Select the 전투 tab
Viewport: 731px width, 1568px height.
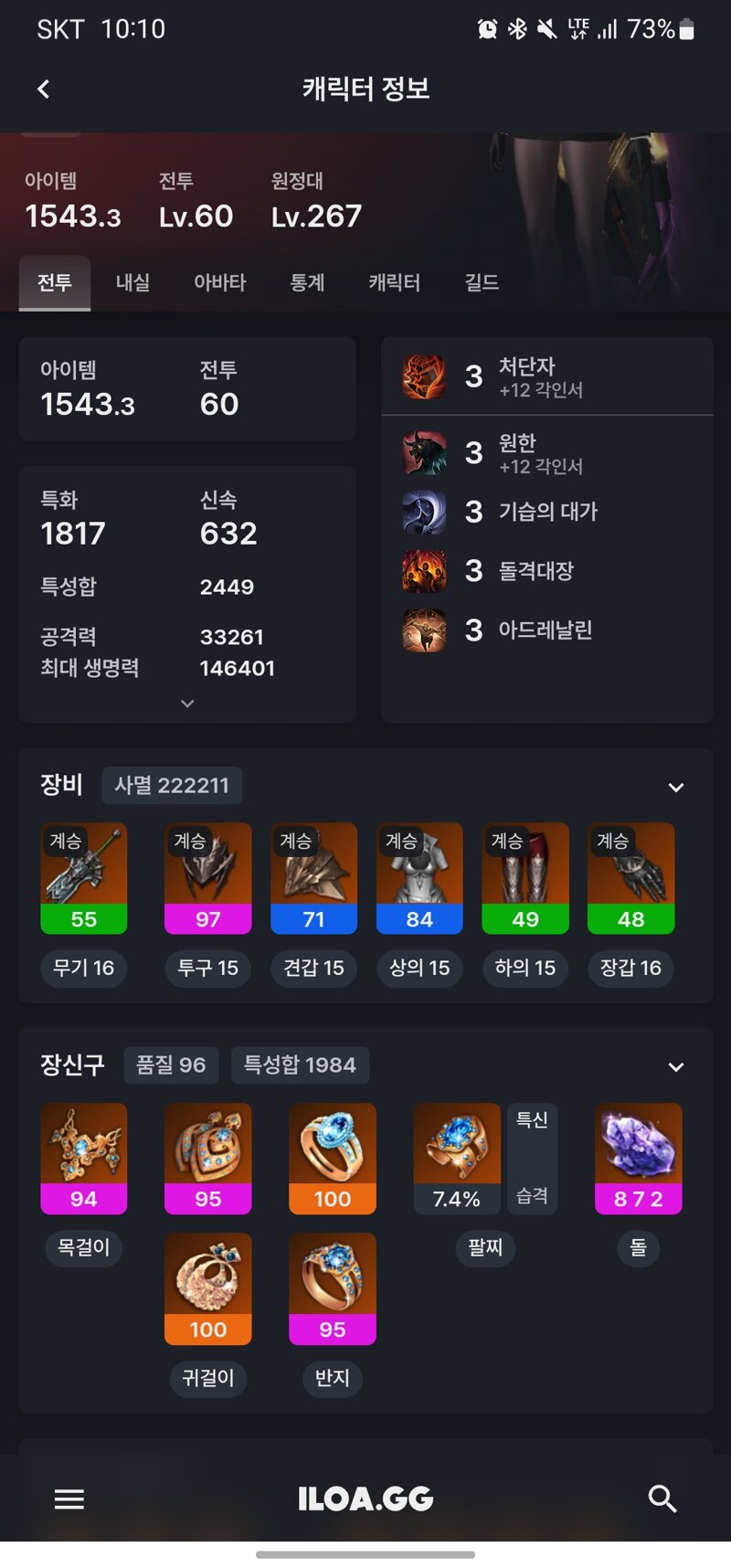point(55,282)
